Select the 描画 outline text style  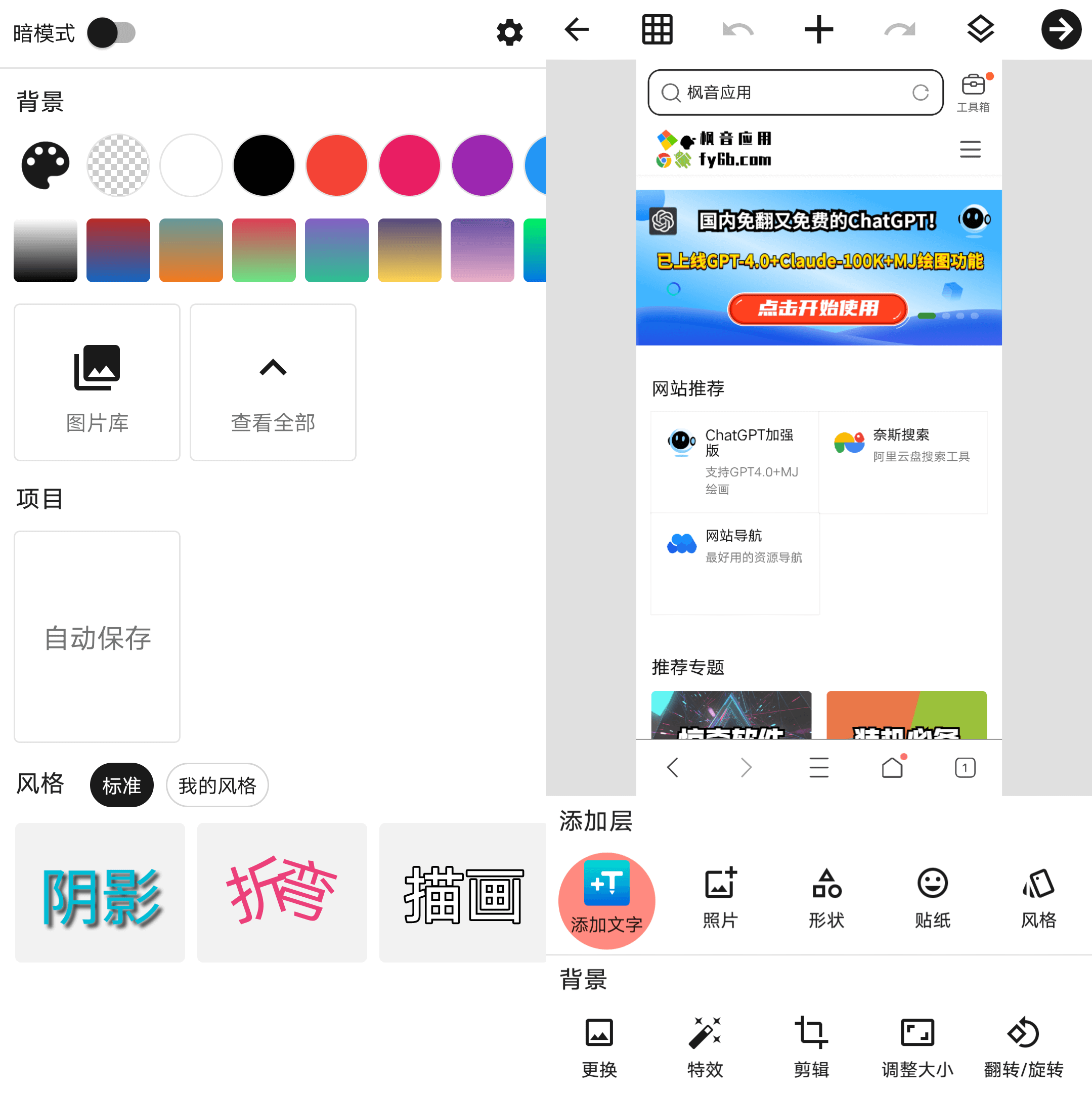[x=462, y=892]
